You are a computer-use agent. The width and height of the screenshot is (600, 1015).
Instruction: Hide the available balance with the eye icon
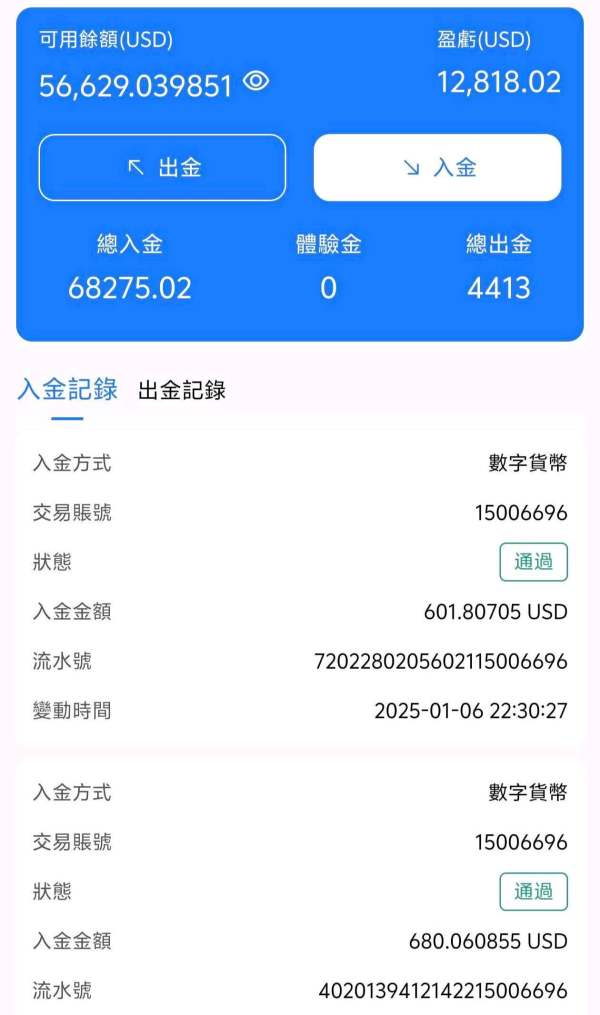(x=256, y=82)
